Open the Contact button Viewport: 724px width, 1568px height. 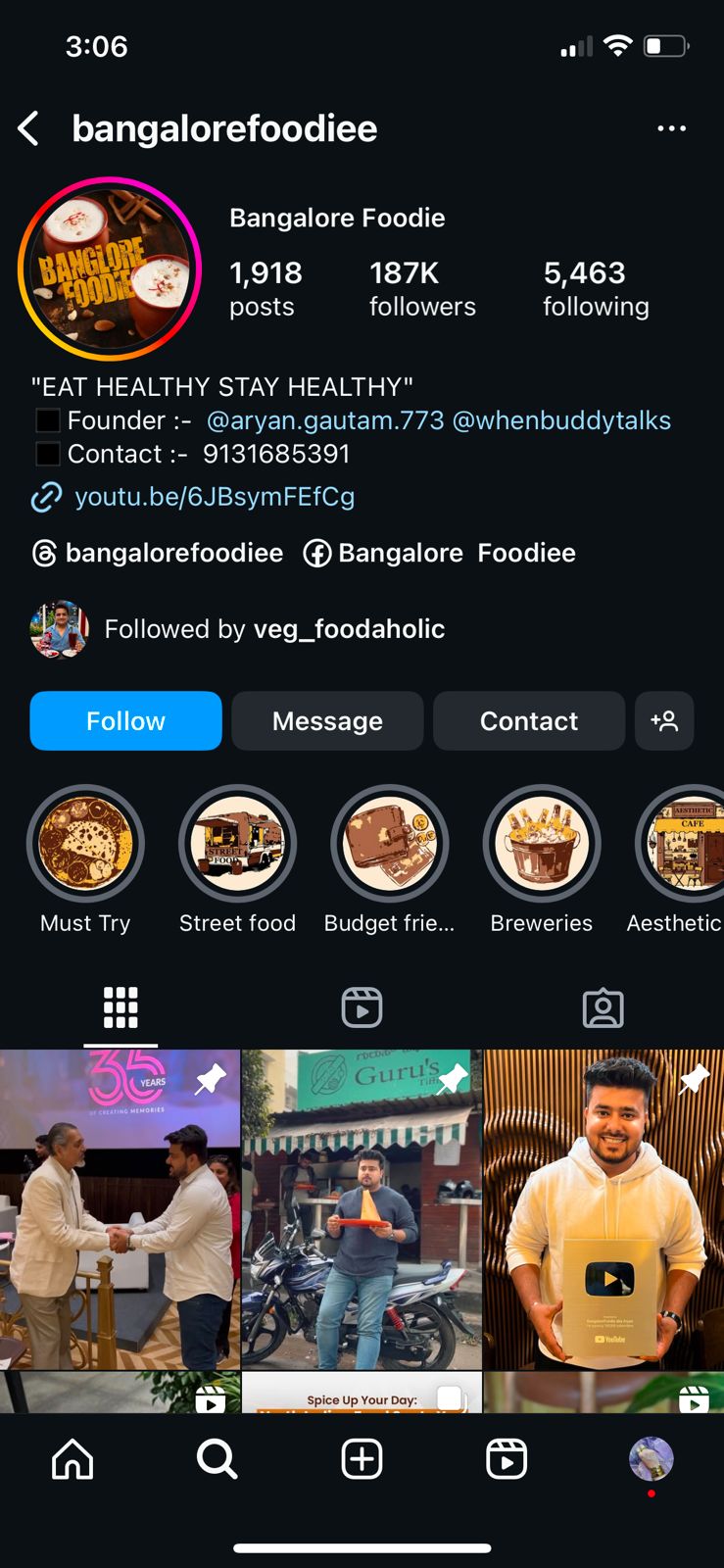click(x=528, y=721)
